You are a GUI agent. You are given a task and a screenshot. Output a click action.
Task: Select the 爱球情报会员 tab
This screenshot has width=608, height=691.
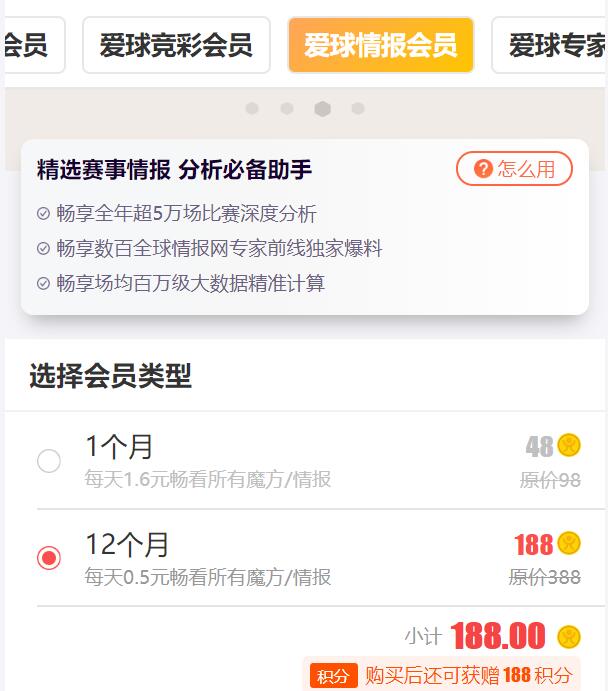380,46
